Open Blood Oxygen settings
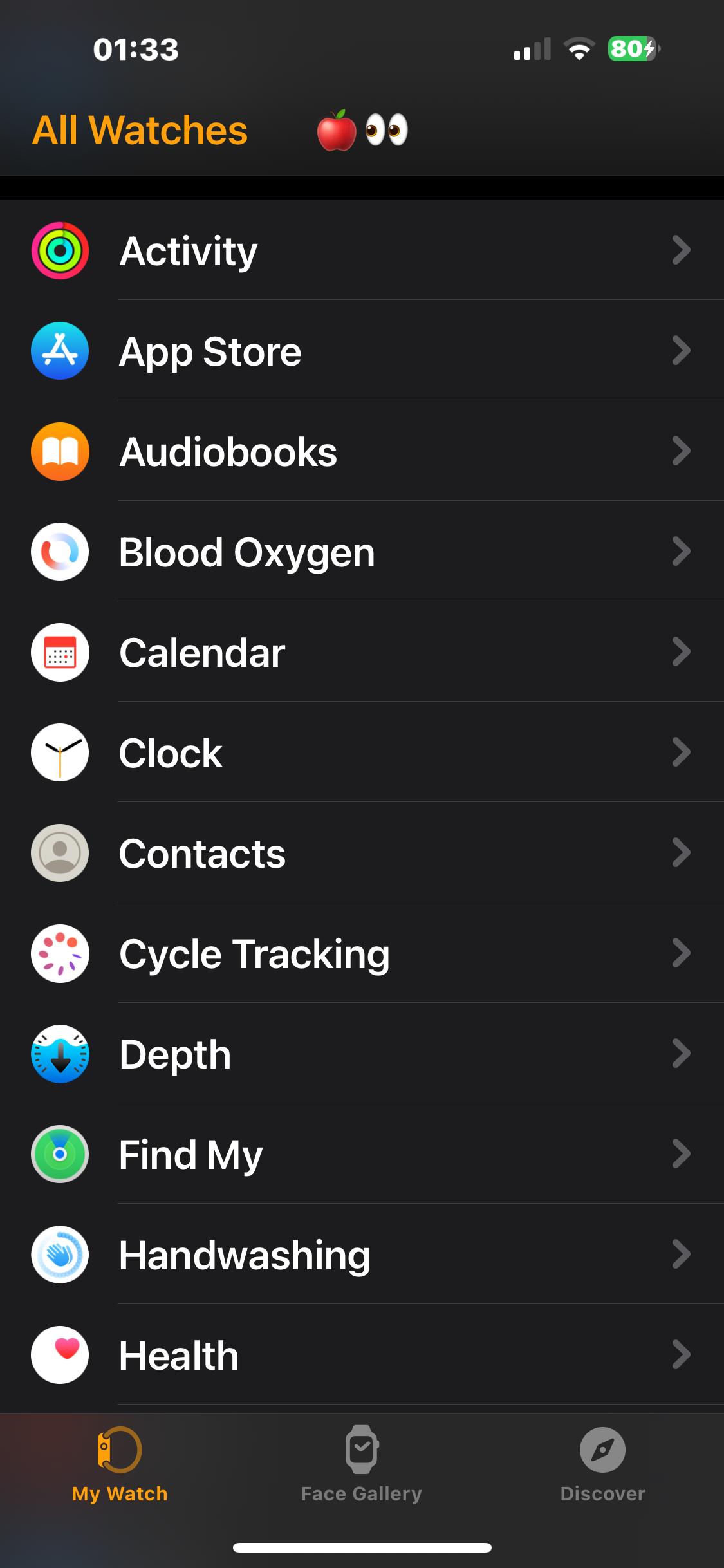724x1568 pixels. coord(360,552)
